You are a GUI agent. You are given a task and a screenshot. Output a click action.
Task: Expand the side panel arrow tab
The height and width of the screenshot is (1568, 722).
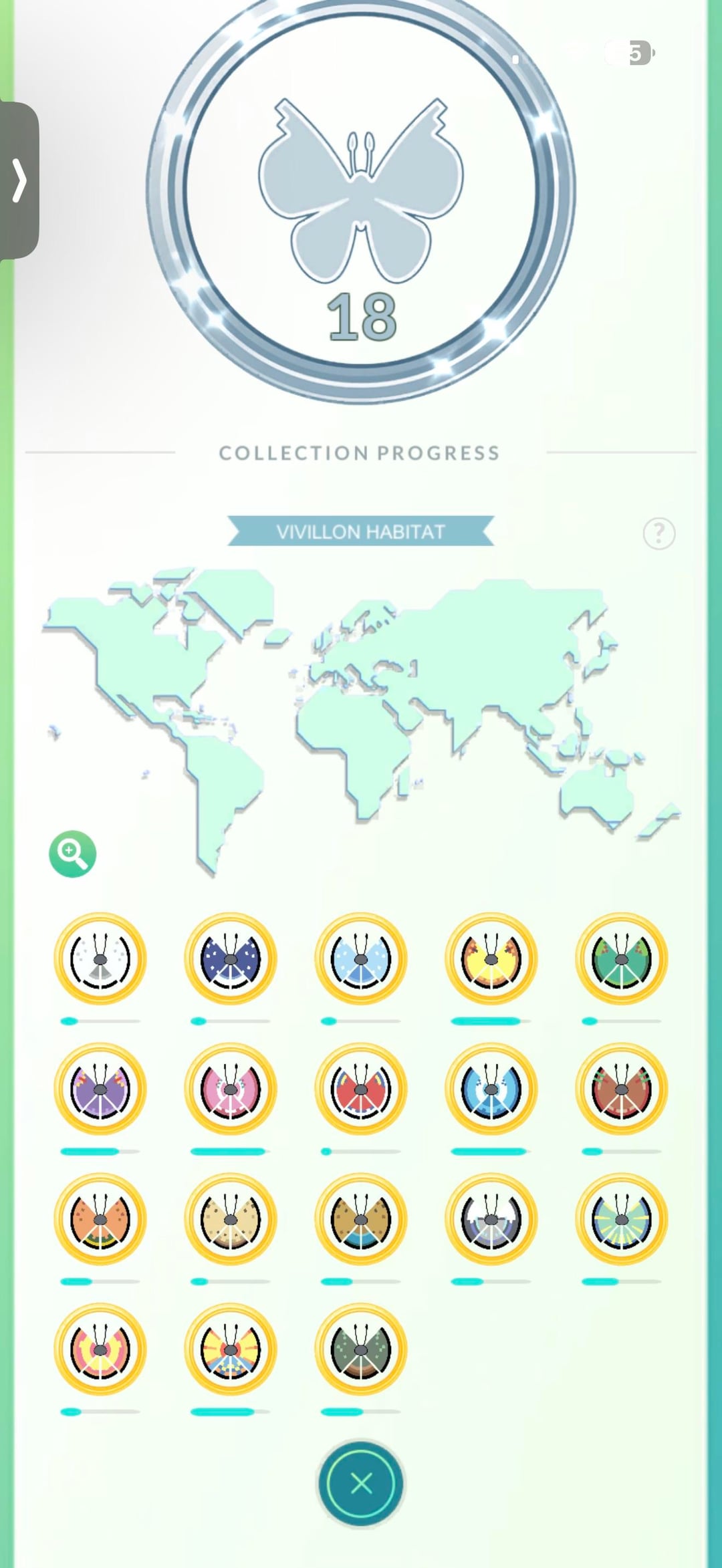19,180
